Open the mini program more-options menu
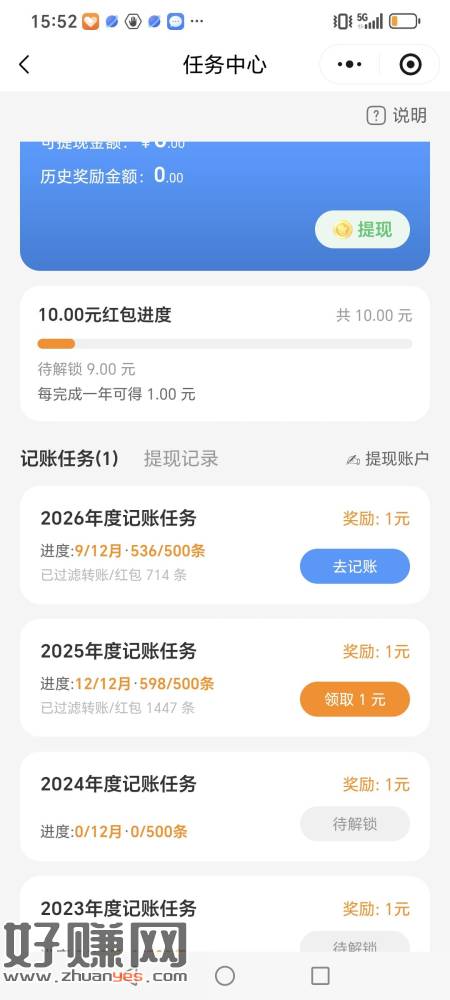This screenshot has height=1000, width=450. tap(349, 64)
